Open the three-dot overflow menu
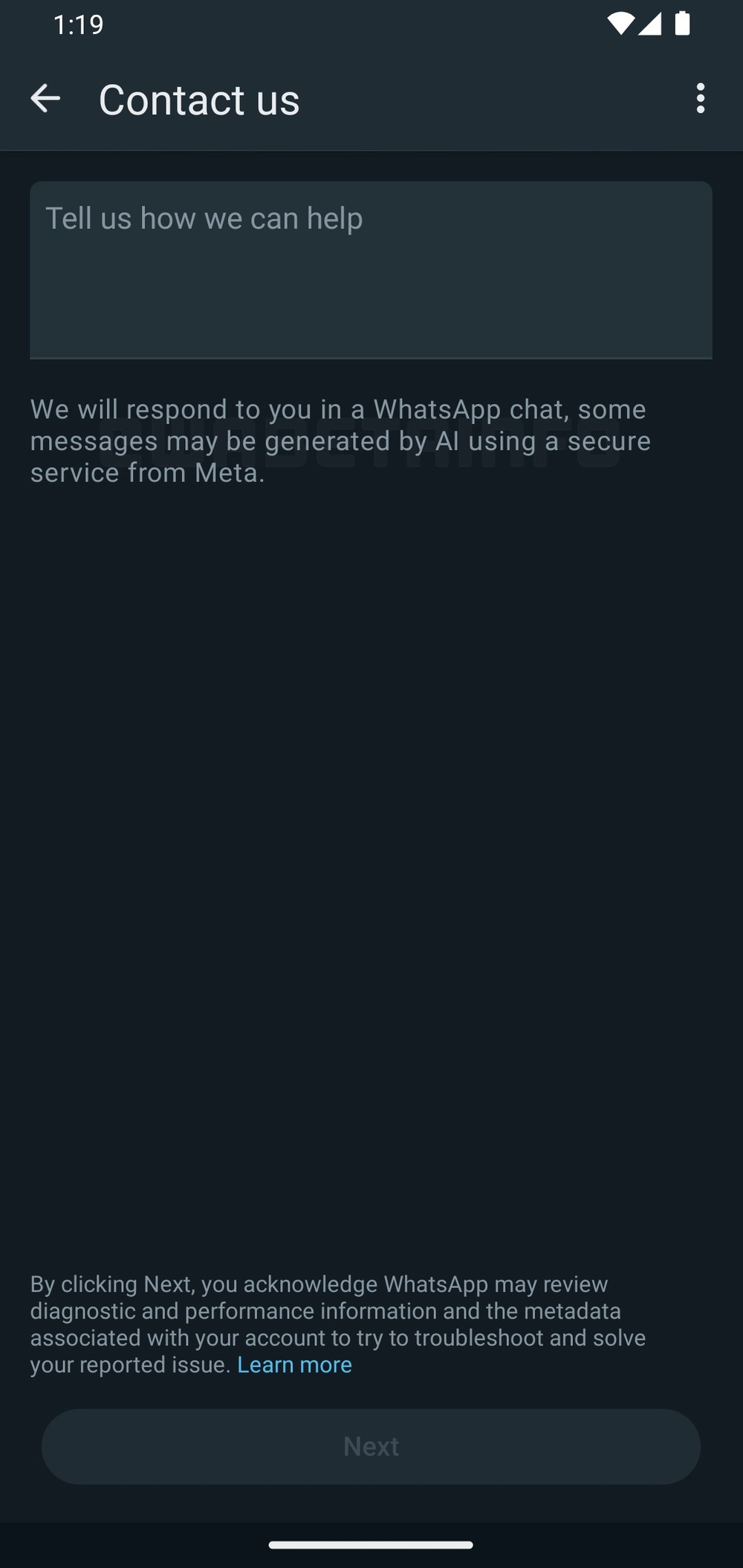The image size is (743, 1568). (x=700, y=99)
